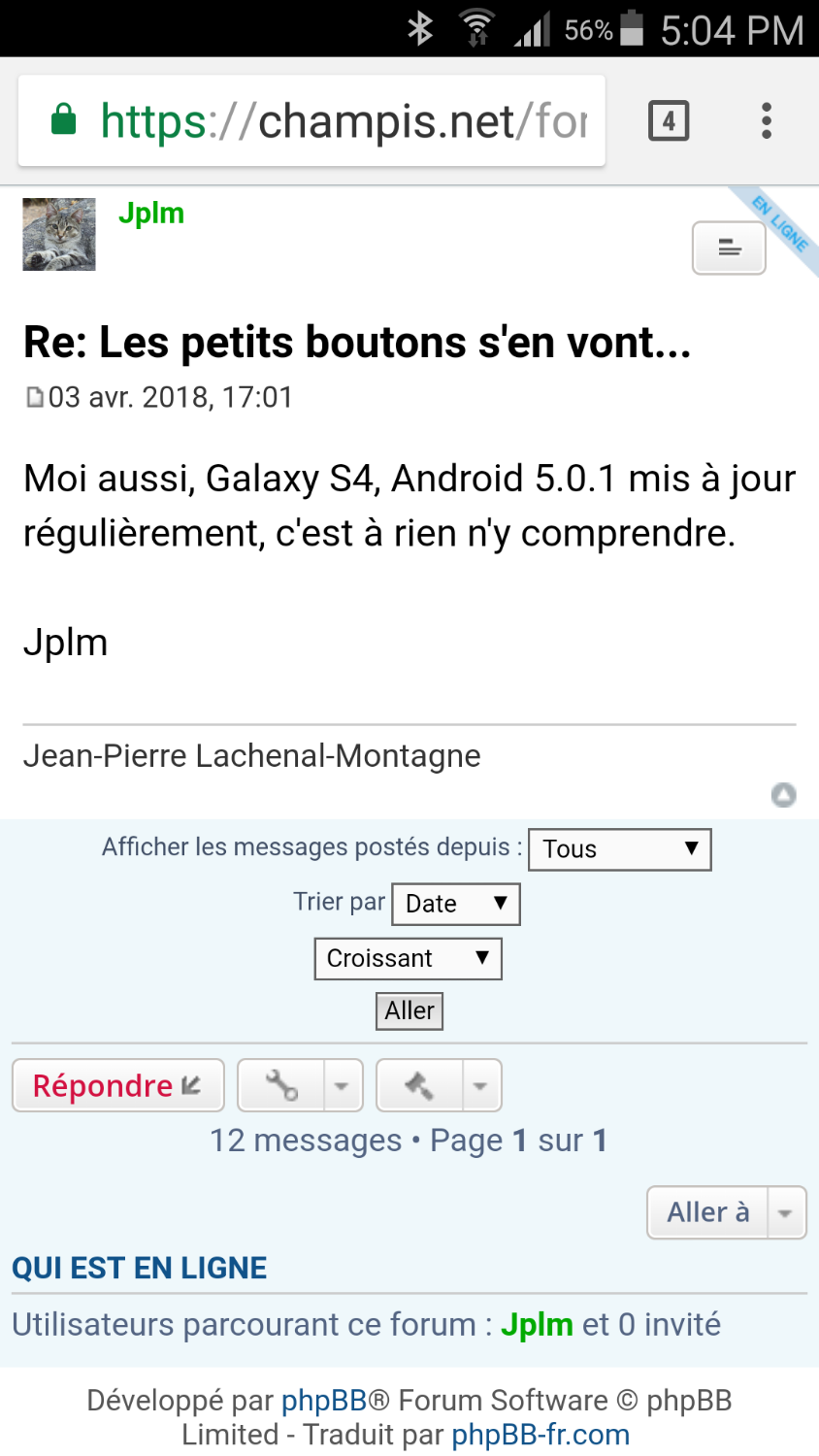Open post permalink icon beside date
This screenshot has height=1456, width=819.
coord(35,397)
